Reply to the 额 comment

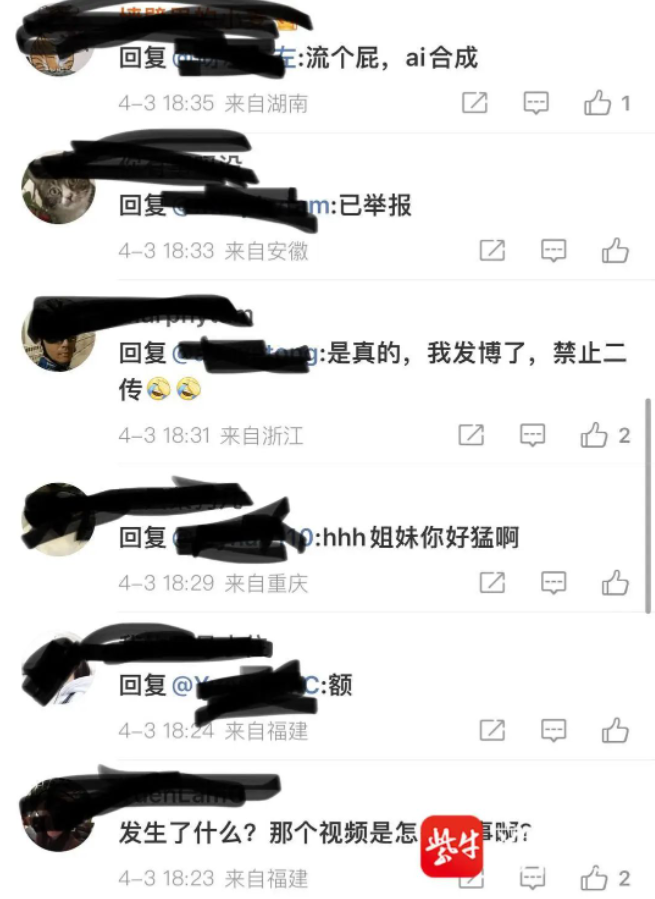(554, 731)
